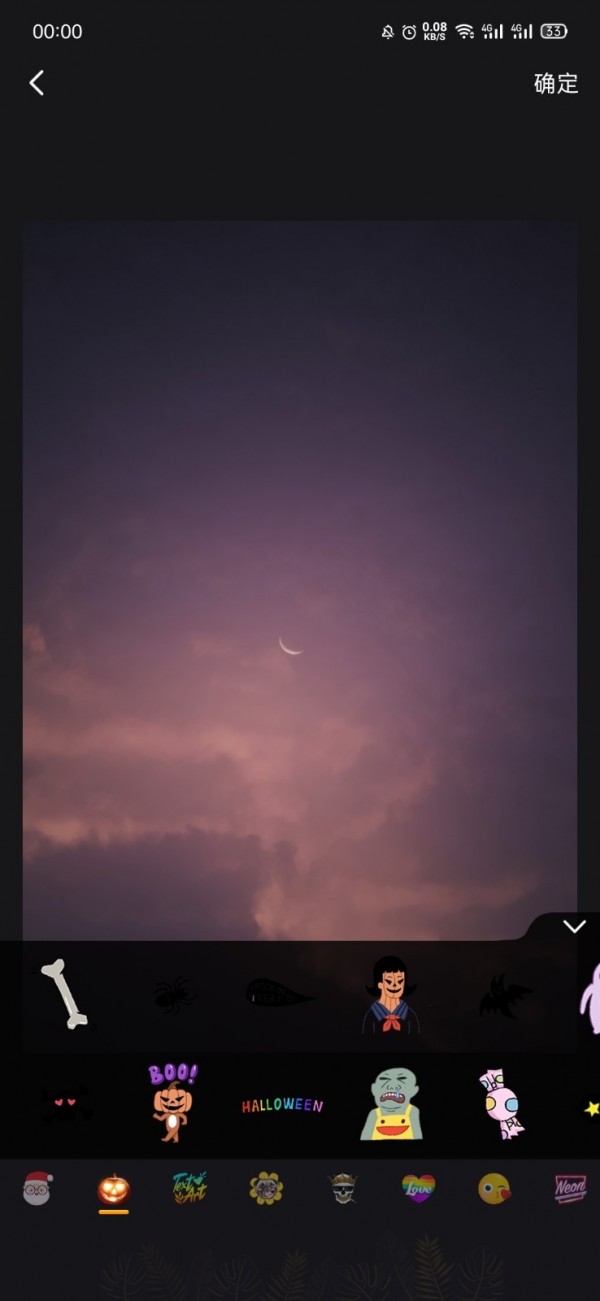Select the skull with heart eyes sticker

click(65, 1104)
